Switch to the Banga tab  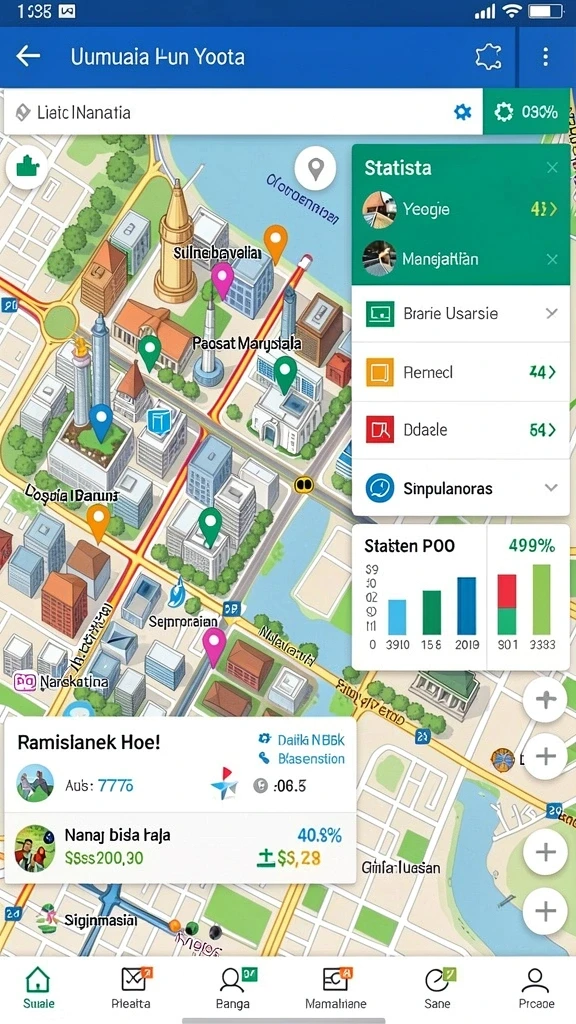[232, 987]
